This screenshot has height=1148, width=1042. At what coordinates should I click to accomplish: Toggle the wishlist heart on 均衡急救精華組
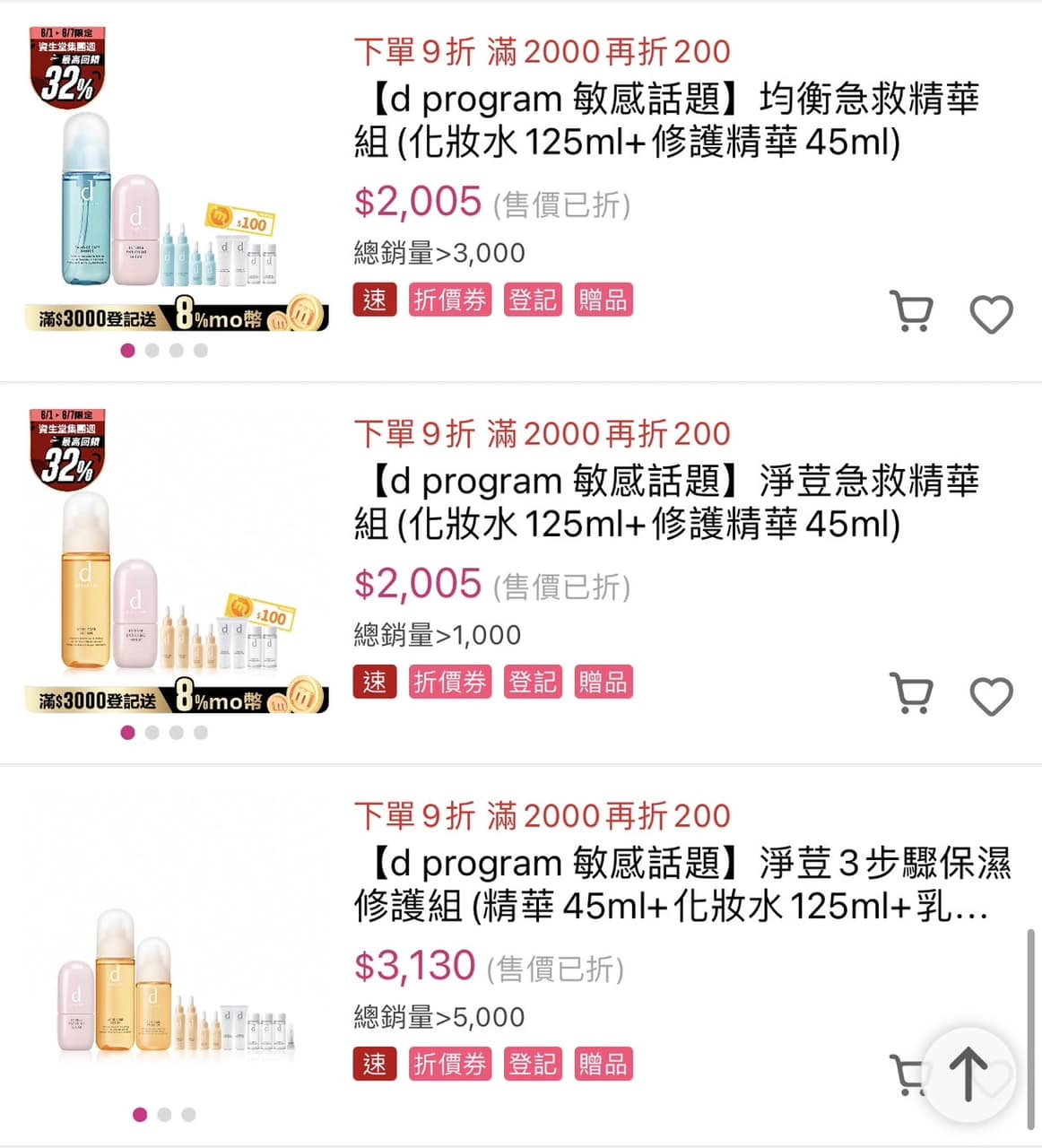tap(991, 314)
